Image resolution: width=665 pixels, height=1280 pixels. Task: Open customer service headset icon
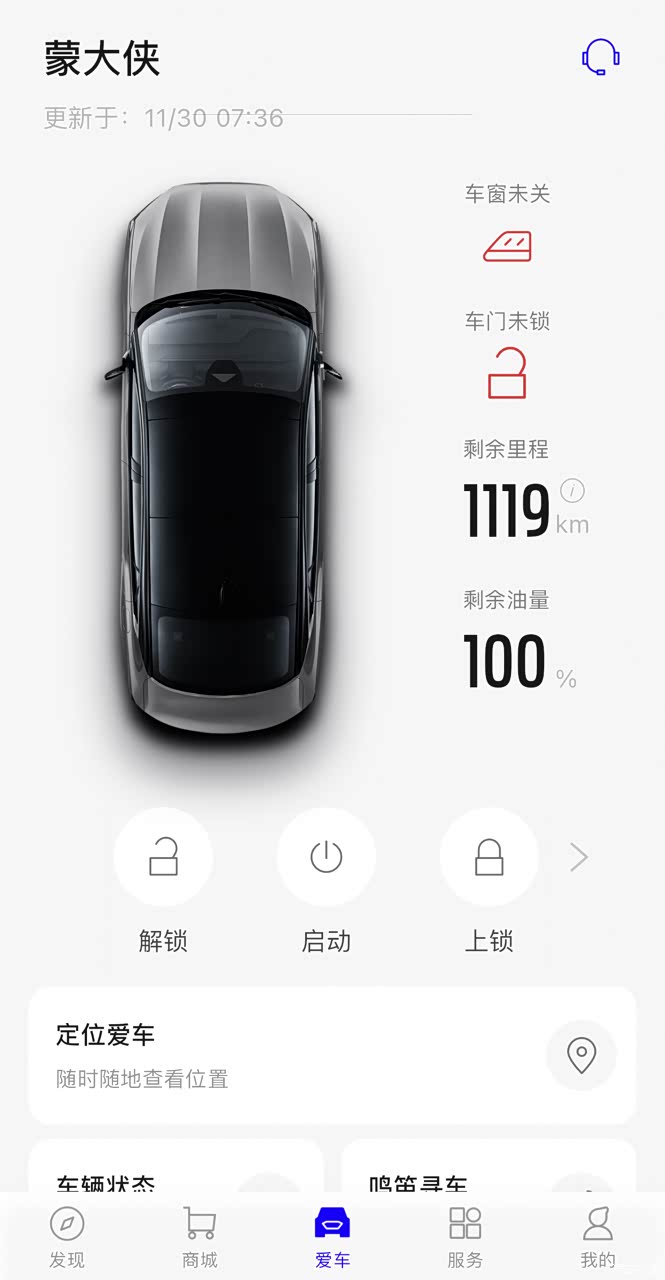coord(600,57)
